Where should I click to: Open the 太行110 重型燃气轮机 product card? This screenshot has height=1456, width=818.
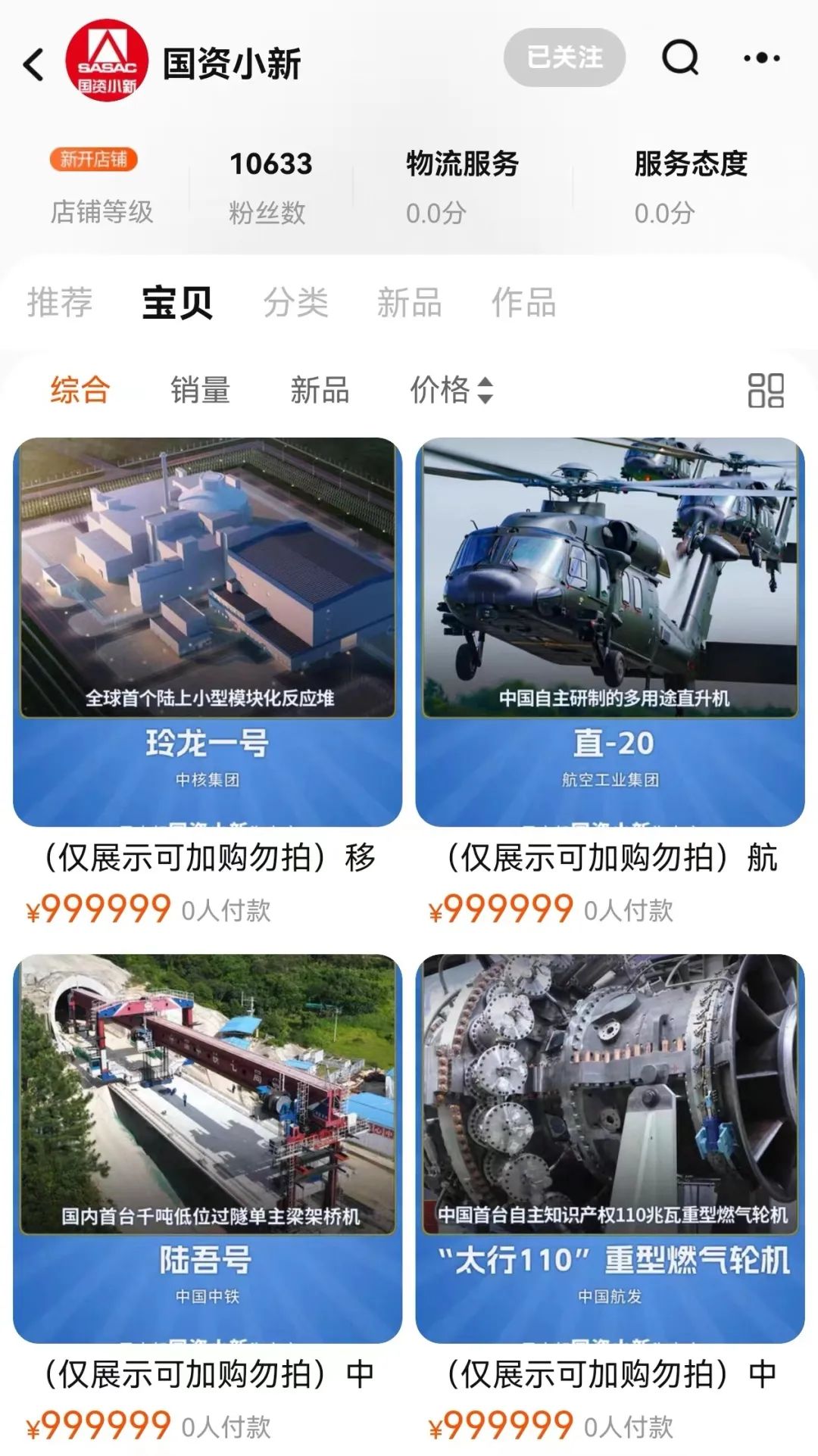coord(610,1149)
